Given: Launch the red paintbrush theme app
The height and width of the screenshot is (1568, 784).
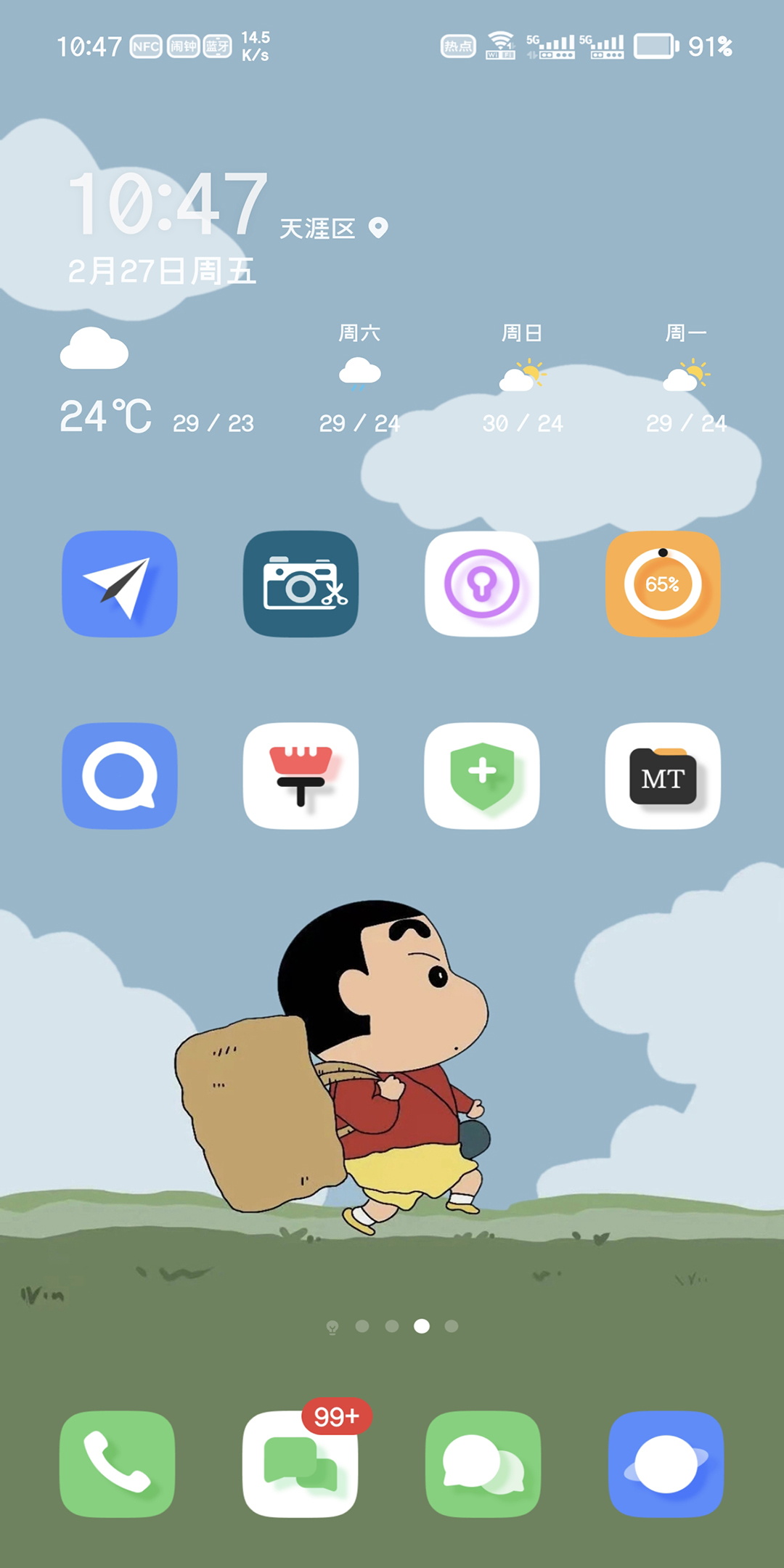Looking at the screenshot, I should [301, 775].
